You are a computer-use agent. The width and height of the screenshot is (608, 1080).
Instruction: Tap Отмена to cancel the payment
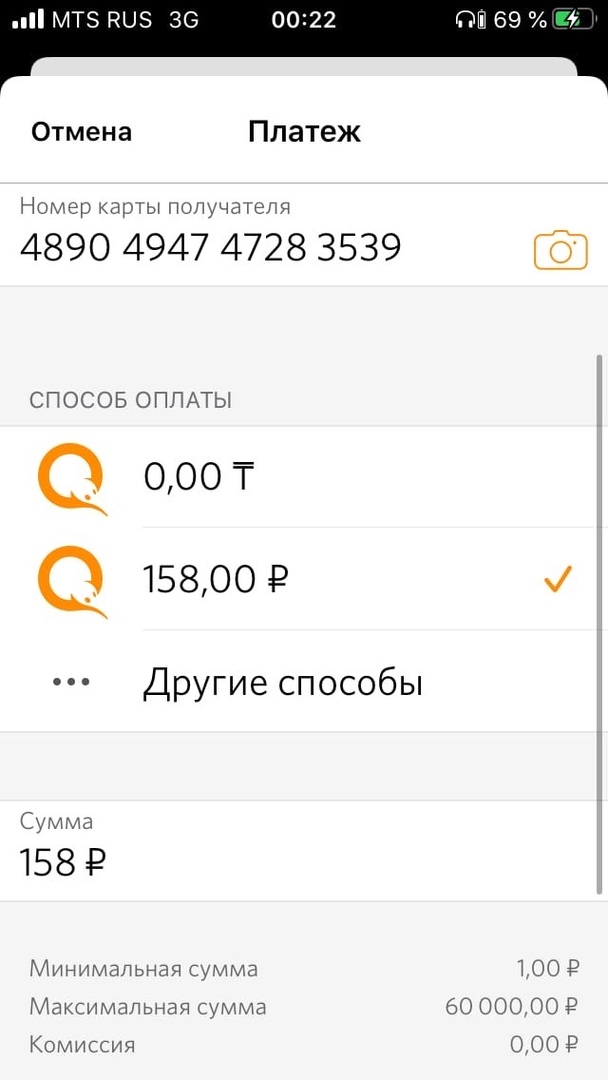click(x=81, y=132)
